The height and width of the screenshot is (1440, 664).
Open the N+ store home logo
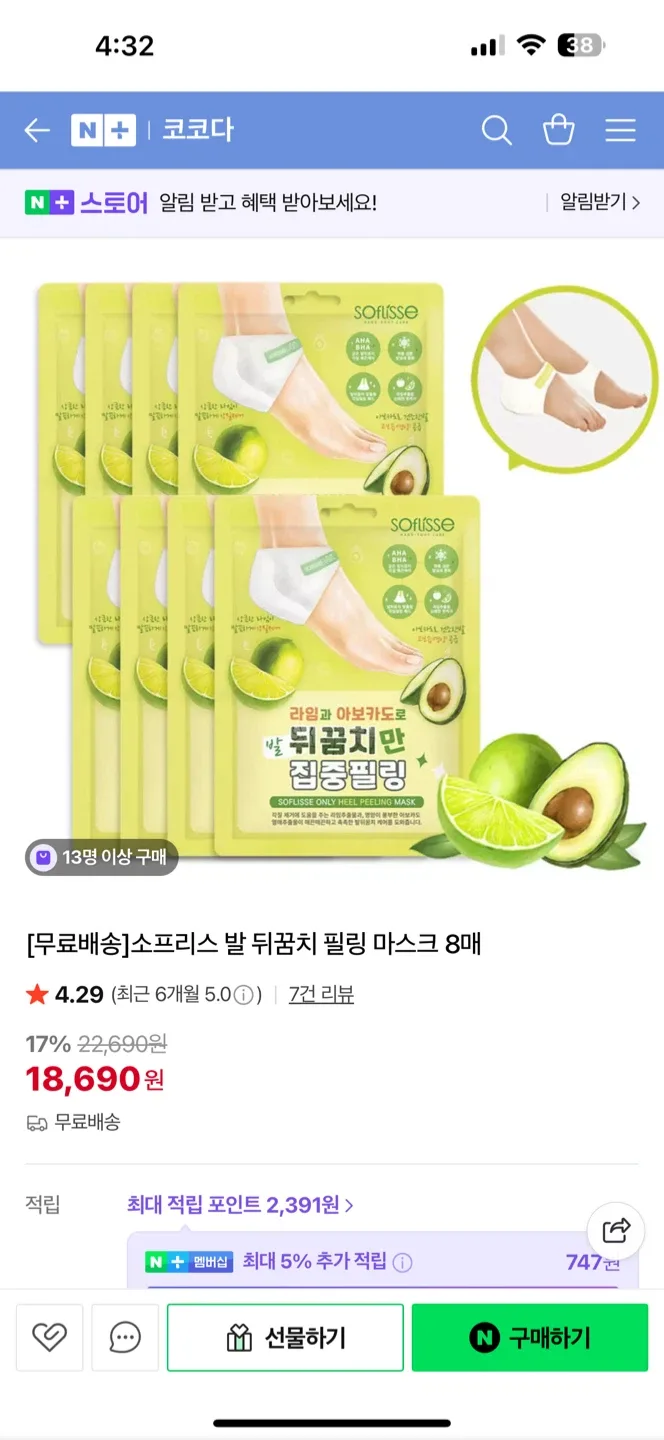(103, 130)
